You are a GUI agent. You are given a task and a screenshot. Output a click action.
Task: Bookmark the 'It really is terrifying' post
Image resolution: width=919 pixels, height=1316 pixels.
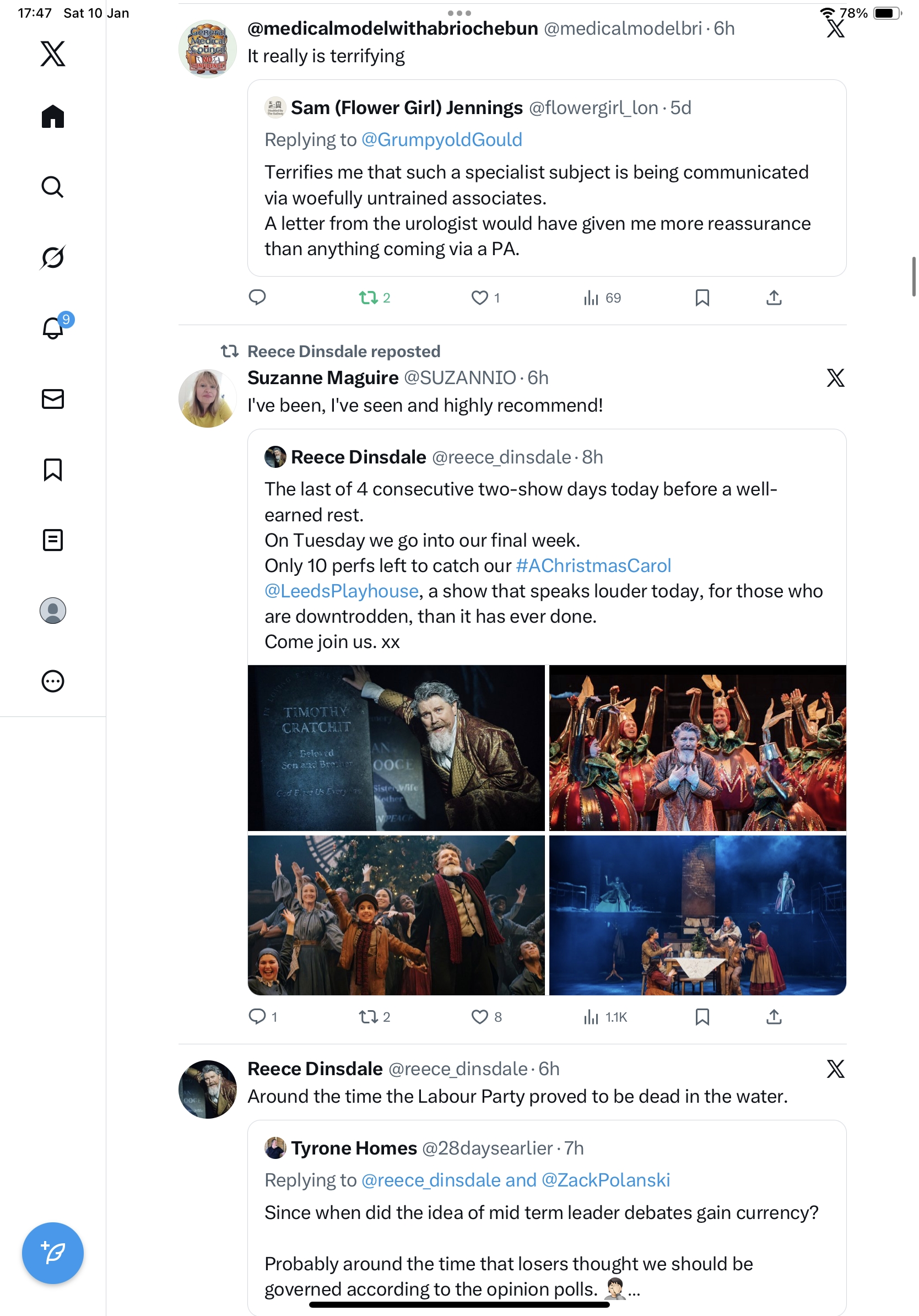click(x=702, y=298)
